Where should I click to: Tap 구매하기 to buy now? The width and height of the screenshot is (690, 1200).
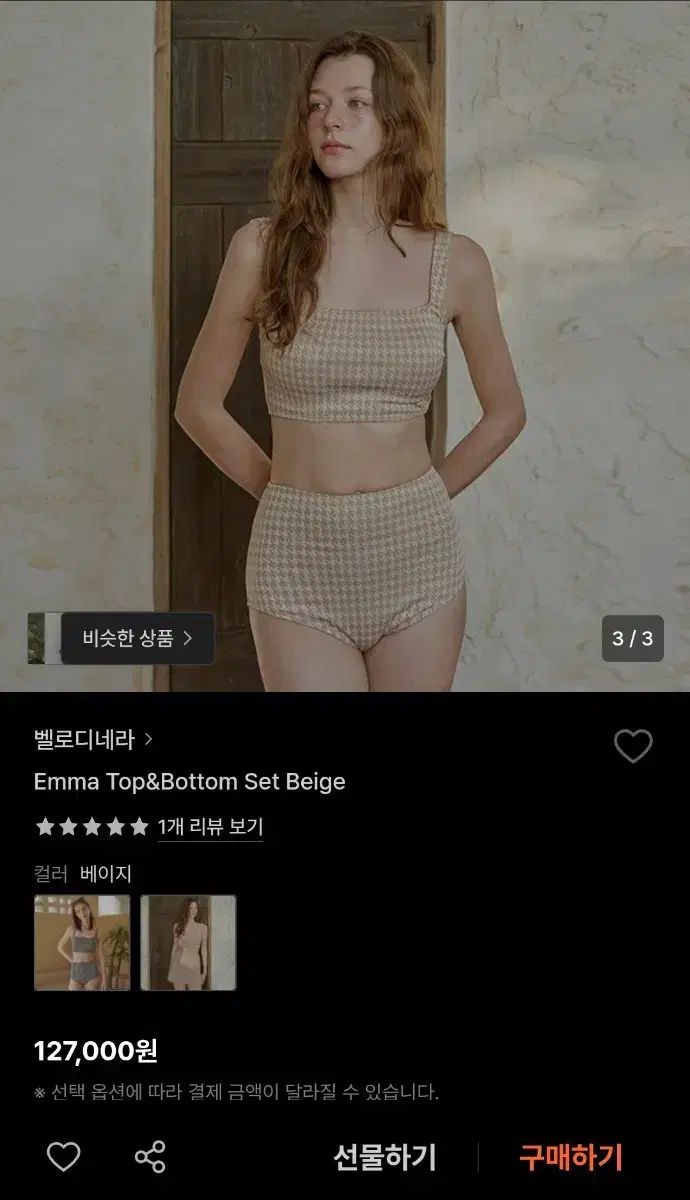pyautogui.click(x=570, y=1157)
